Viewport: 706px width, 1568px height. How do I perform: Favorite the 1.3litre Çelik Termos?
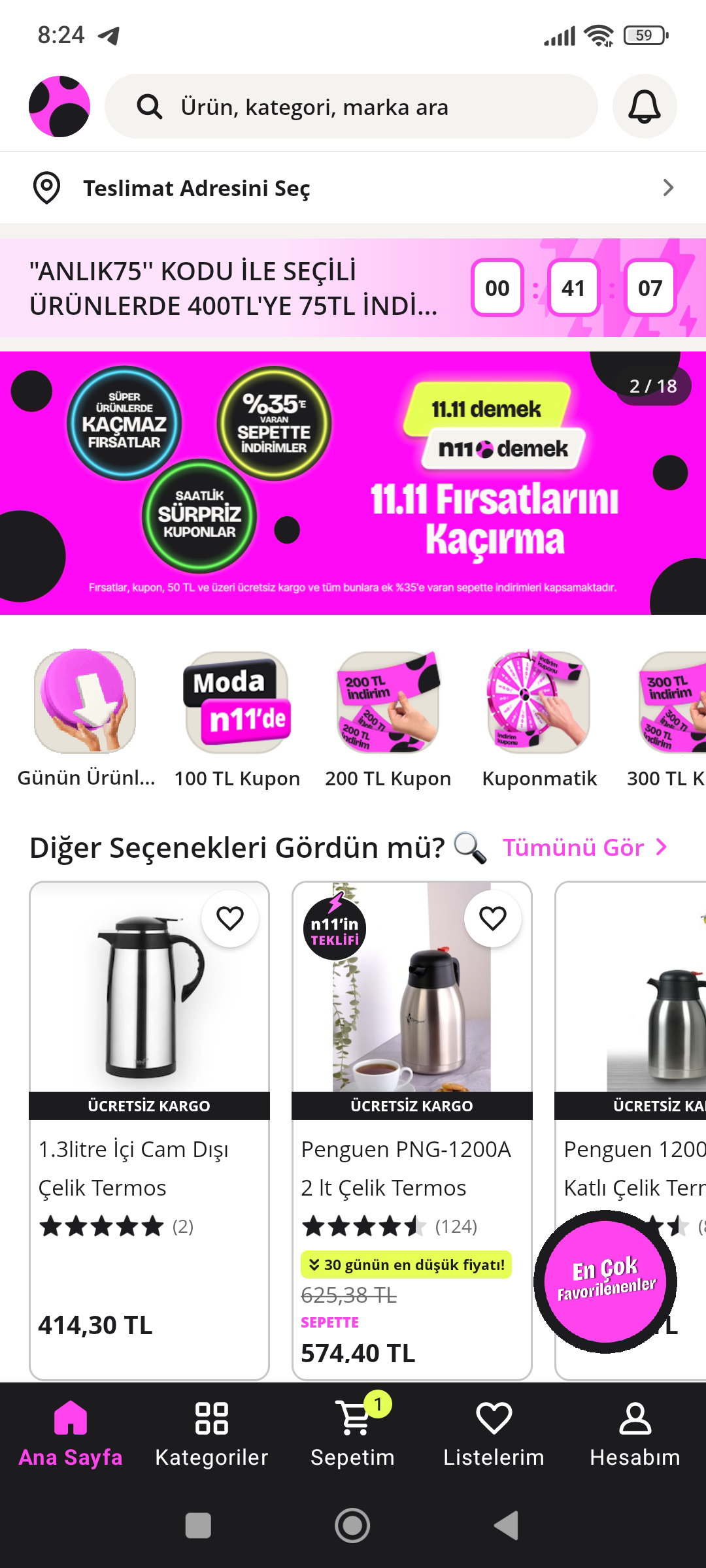point(230,919)
